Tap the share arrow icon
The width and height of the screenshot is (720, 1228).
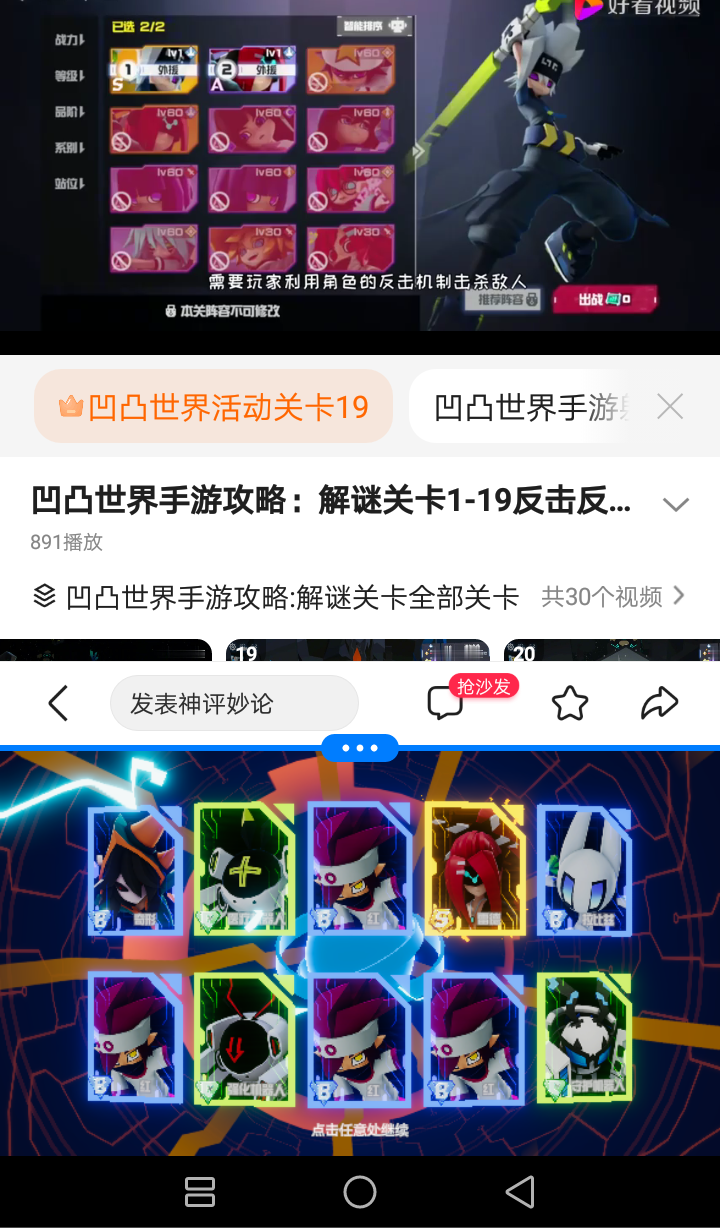coord(659,702)
